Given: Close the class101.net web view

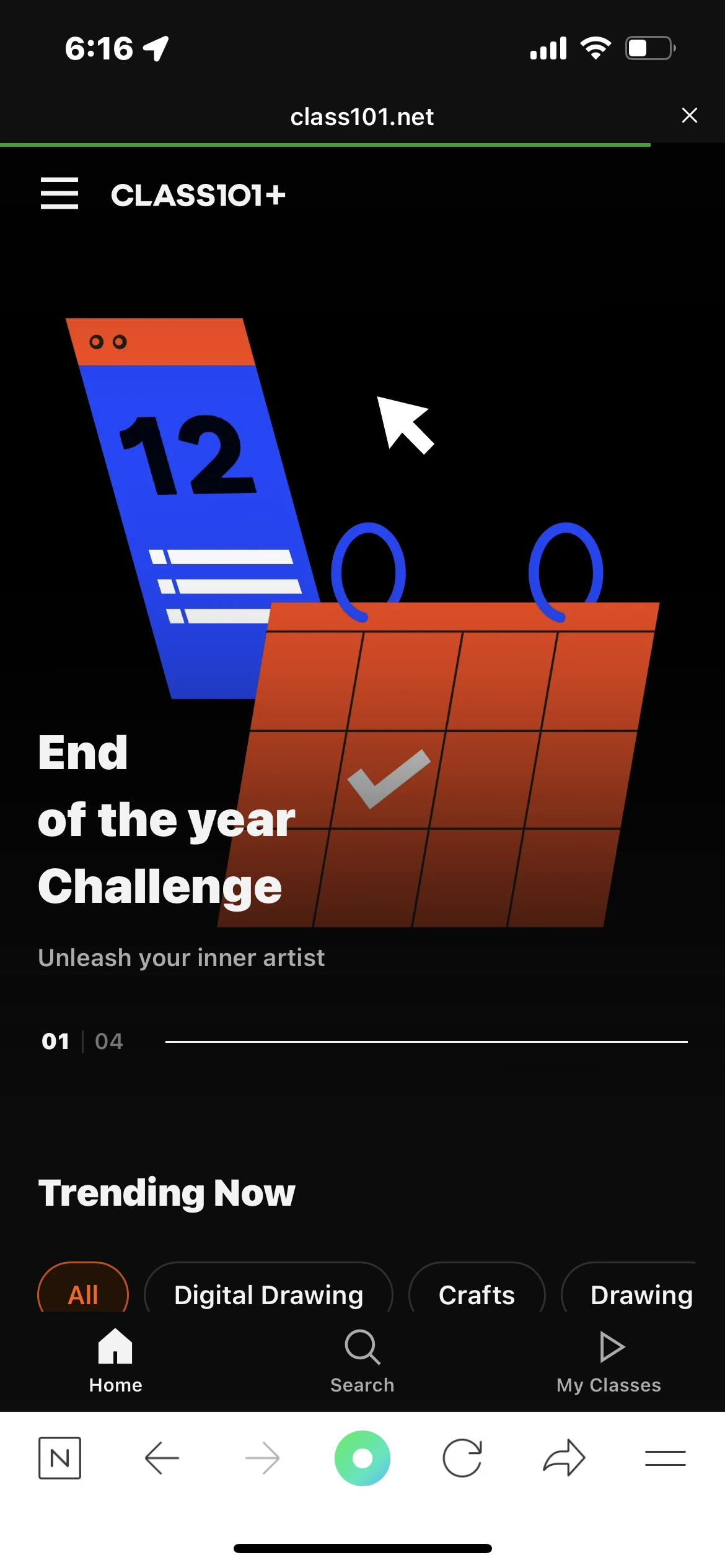Looking at the screenshot, I should [x=689, y=115].
